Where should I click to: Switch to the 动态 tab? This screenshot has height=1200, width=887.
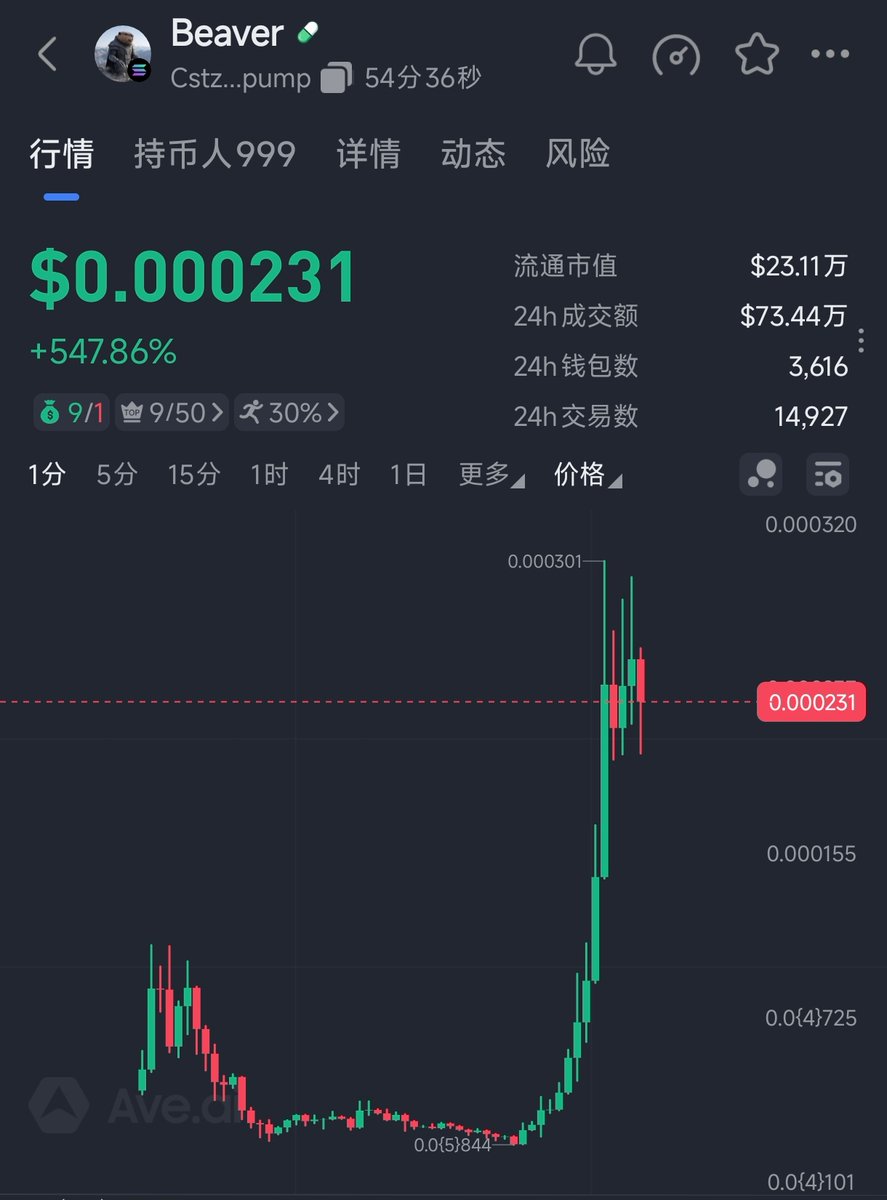[473, 154]
